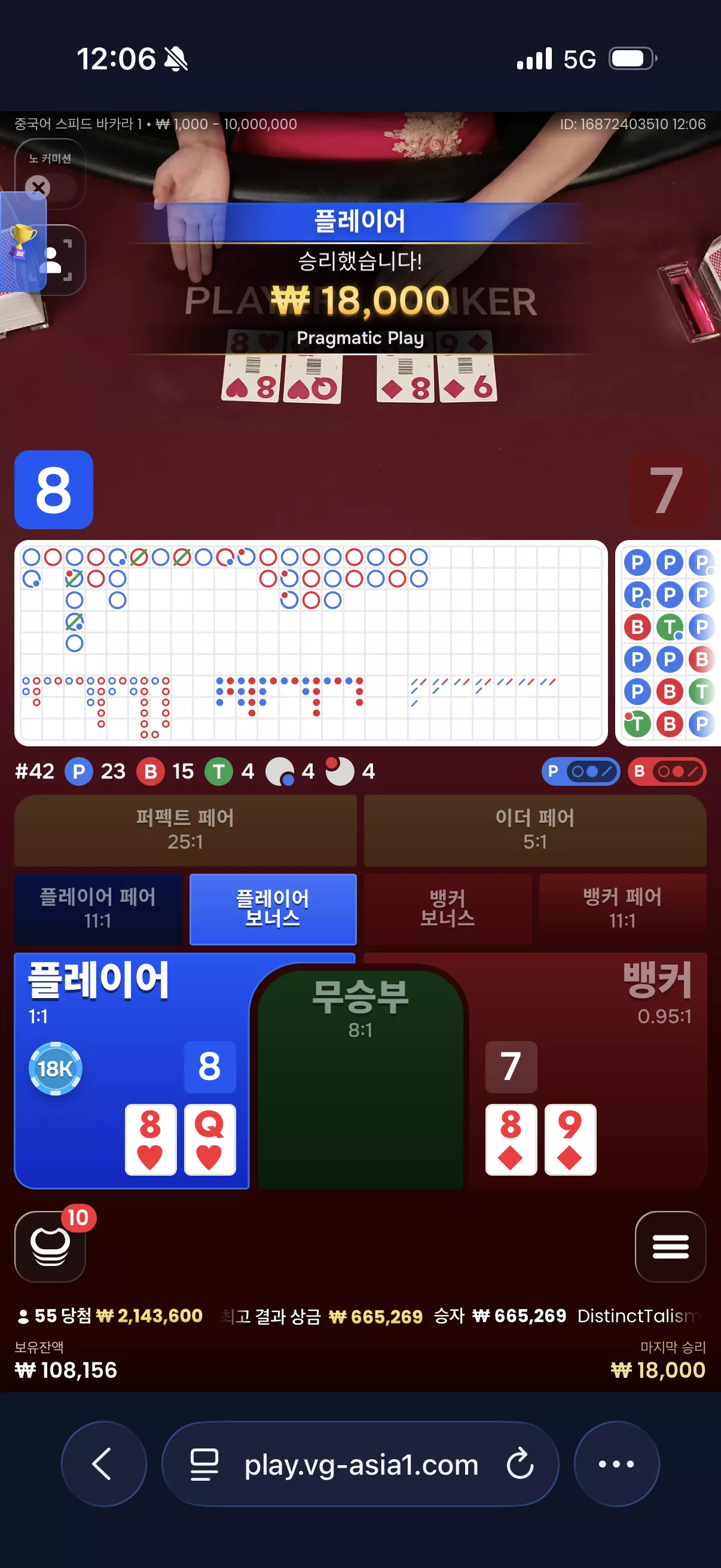Open the browser more options button
The image size is (721, 1568).
(616, 1463)
